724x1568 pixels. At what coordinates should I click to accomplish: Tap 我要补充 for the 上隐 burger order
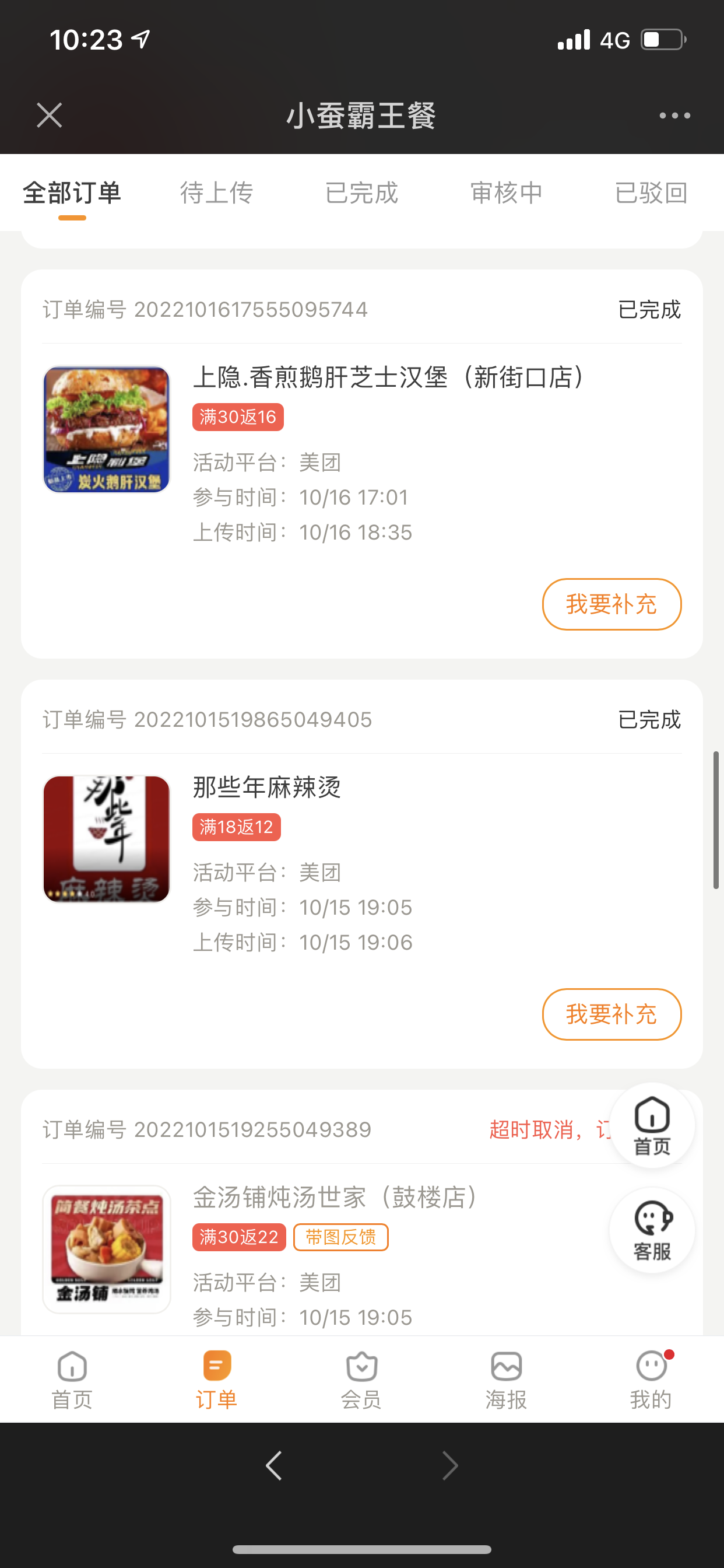coord(611,604)
